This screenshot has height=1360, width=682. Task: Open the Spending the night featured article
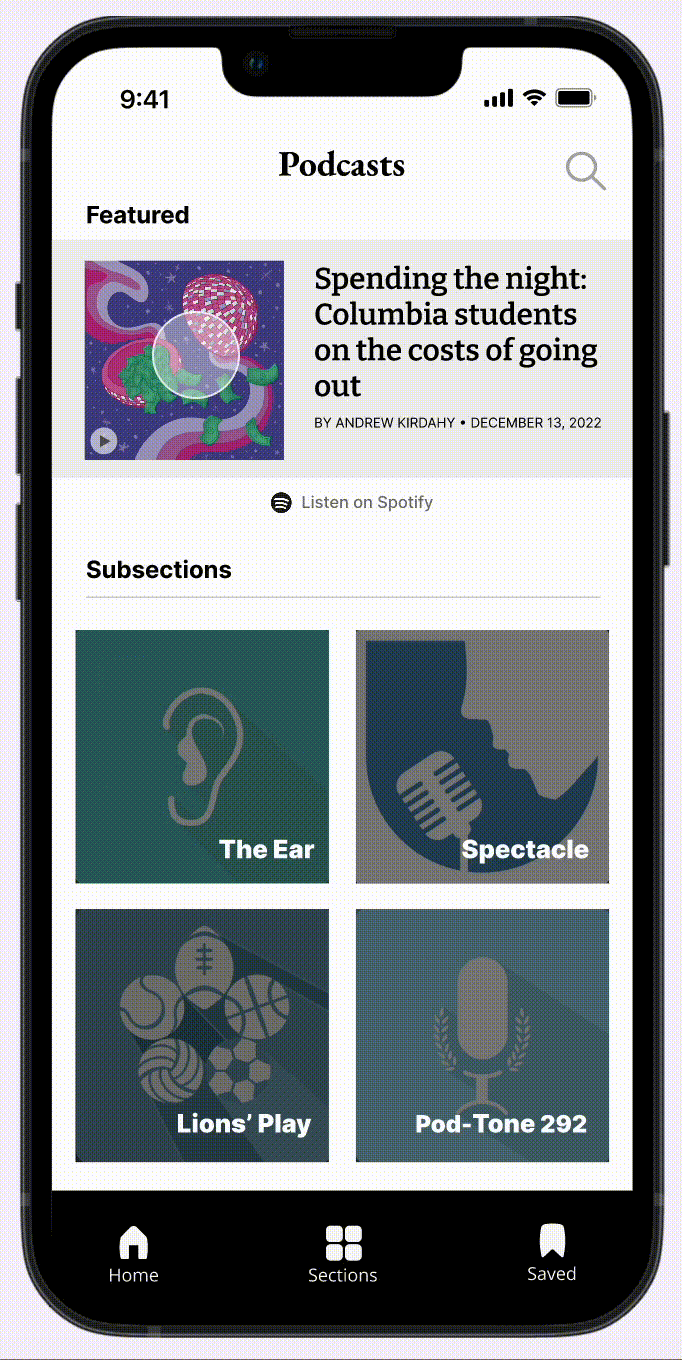coord(456,332)
